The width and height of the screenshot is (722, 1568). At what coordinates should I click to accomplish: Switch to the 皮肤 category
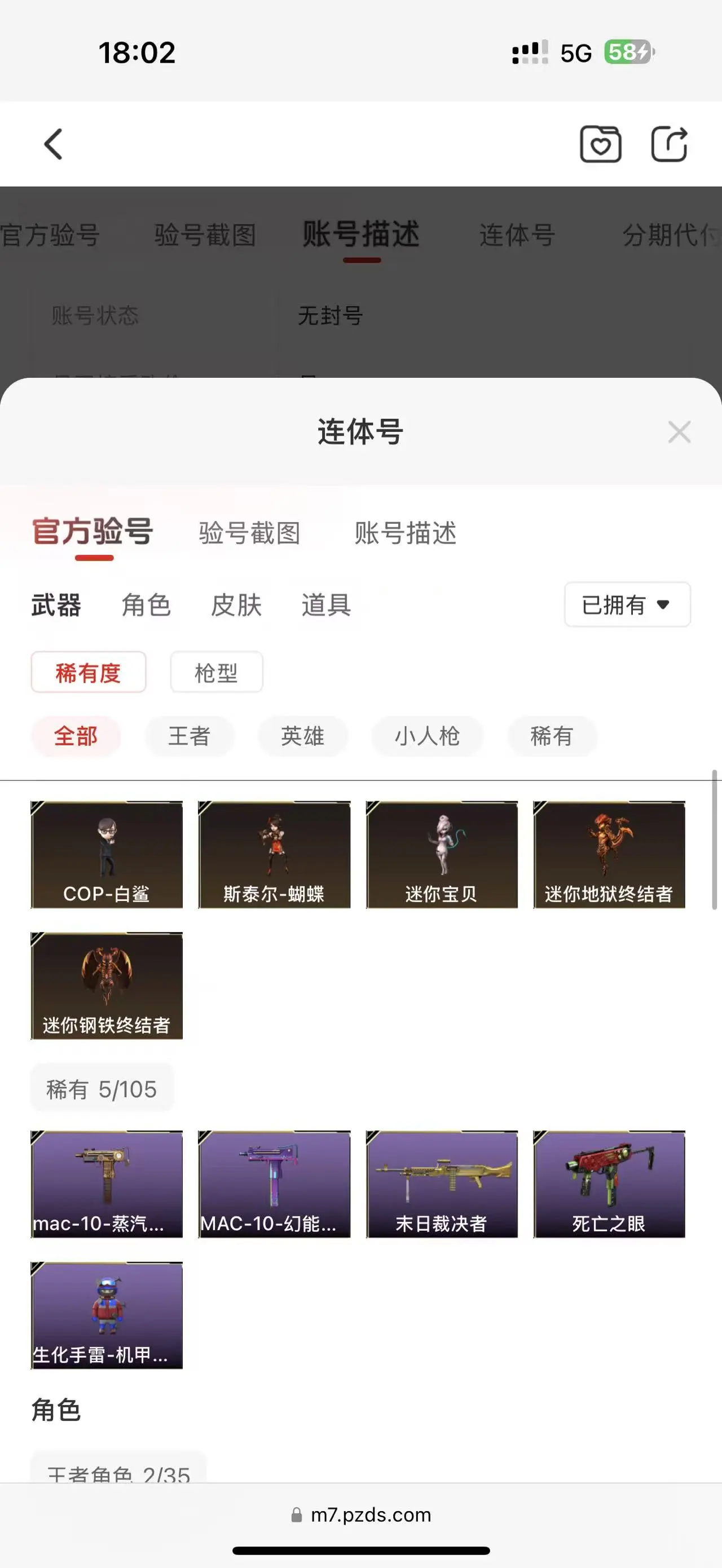click(236, 605)
